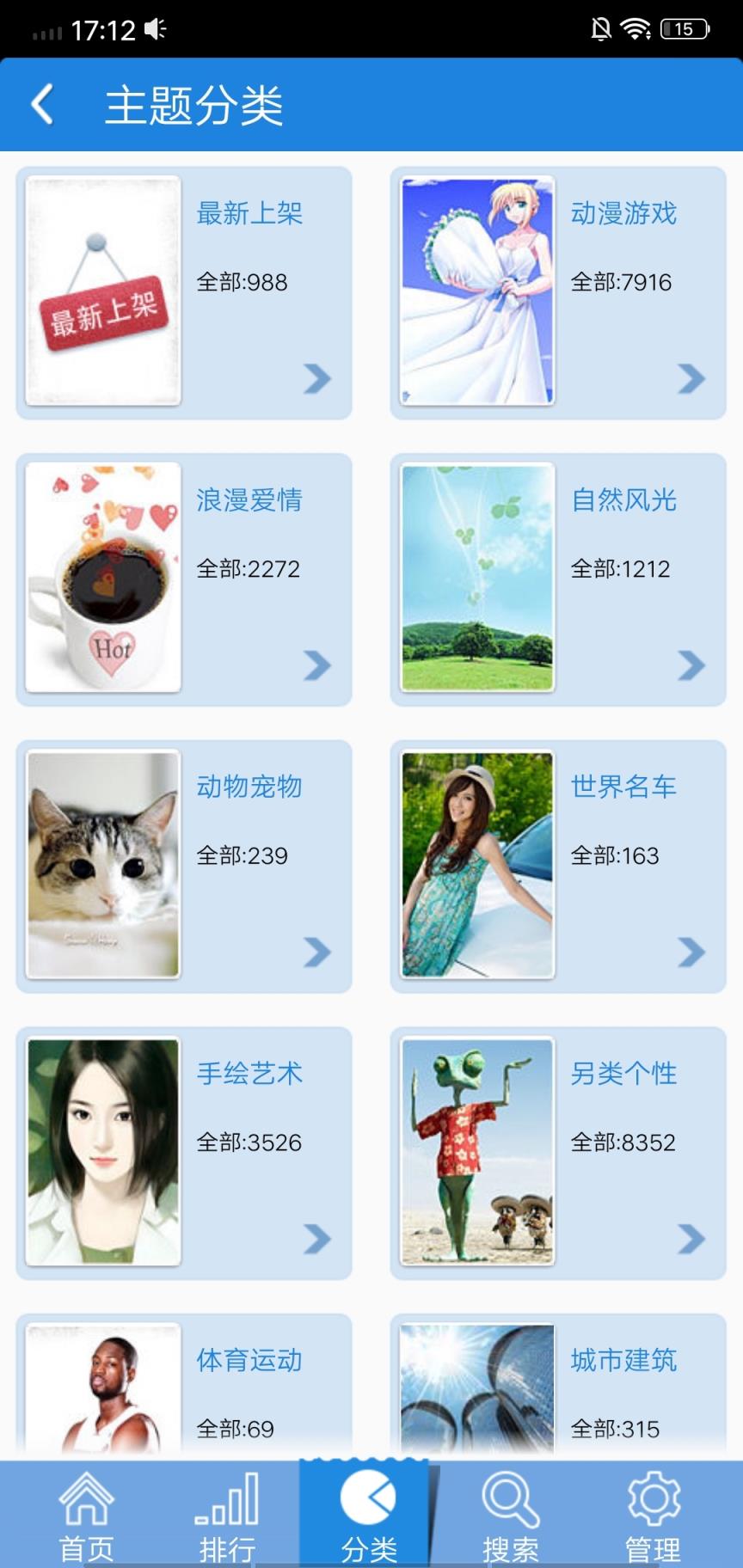The width and height of the screenshot is (743, 1568).
Task: Expand the 另类个性 category with its chevron
Action: (x=691, y=1238)
